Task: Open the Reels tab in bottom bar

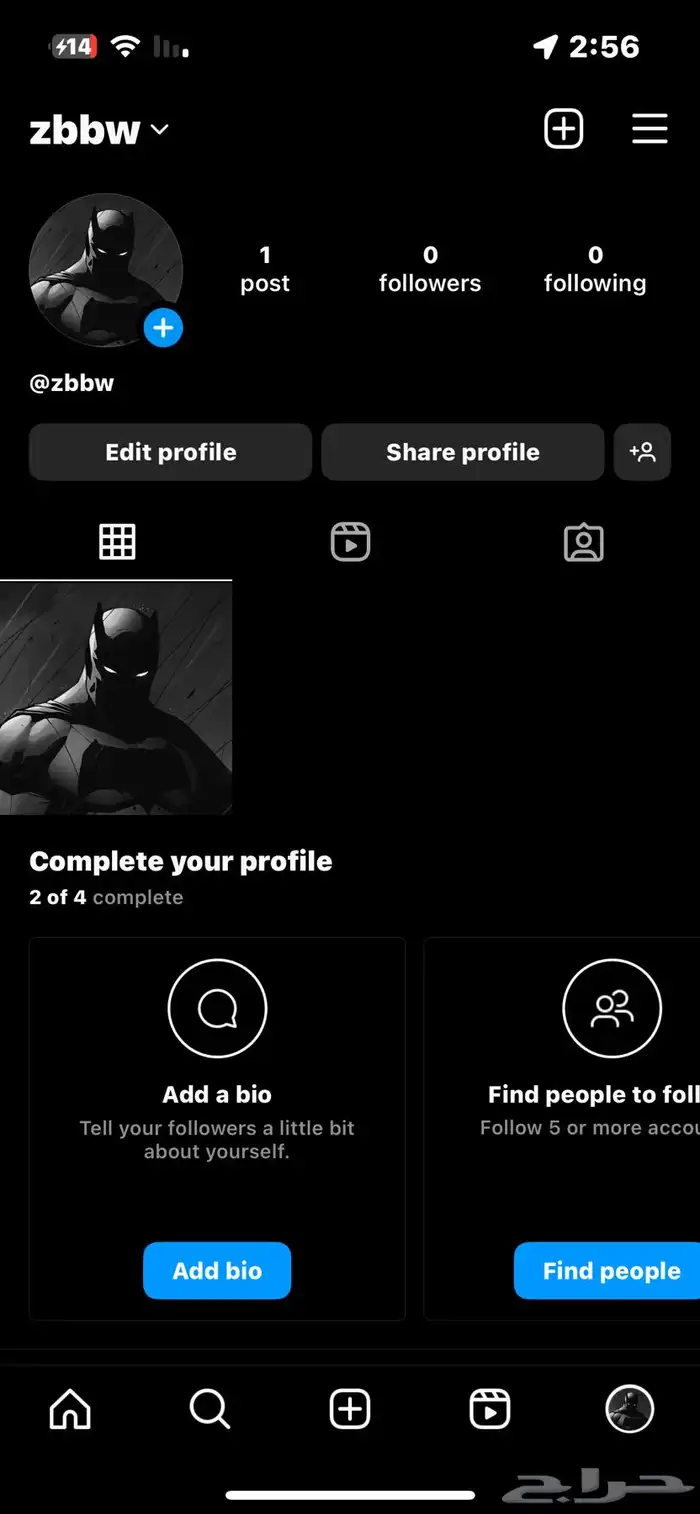Action: pyautogui.click(x=490, y=1409)
